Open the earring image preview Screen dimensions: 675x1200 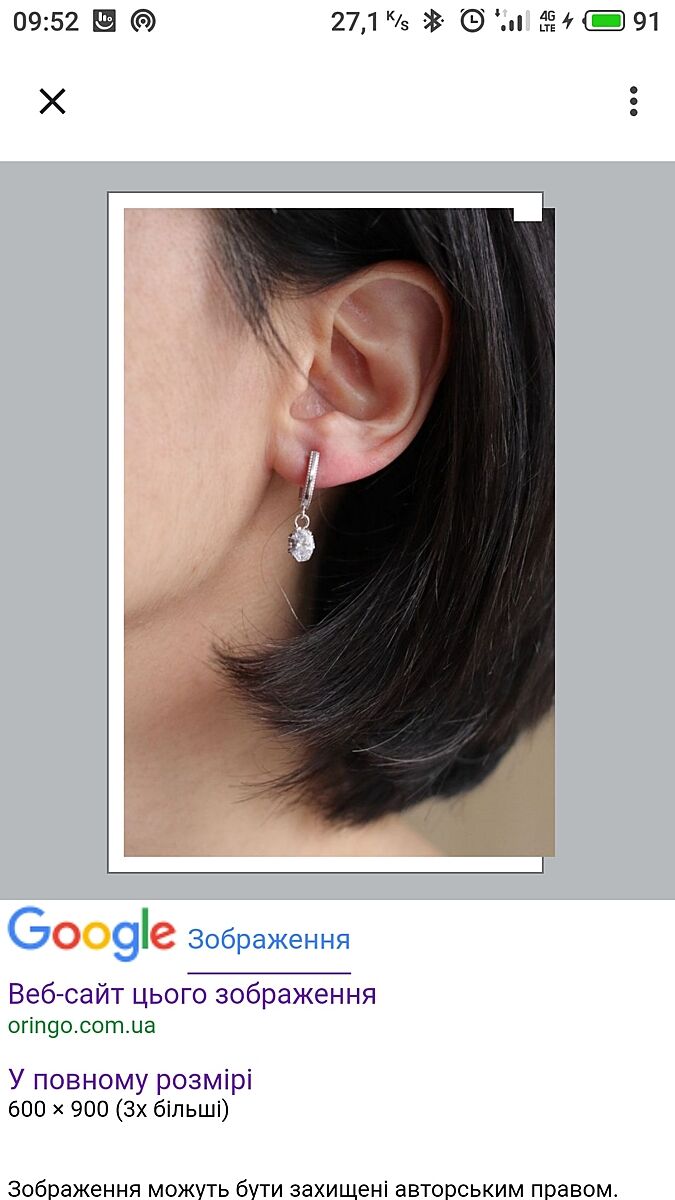pos(338,530)
